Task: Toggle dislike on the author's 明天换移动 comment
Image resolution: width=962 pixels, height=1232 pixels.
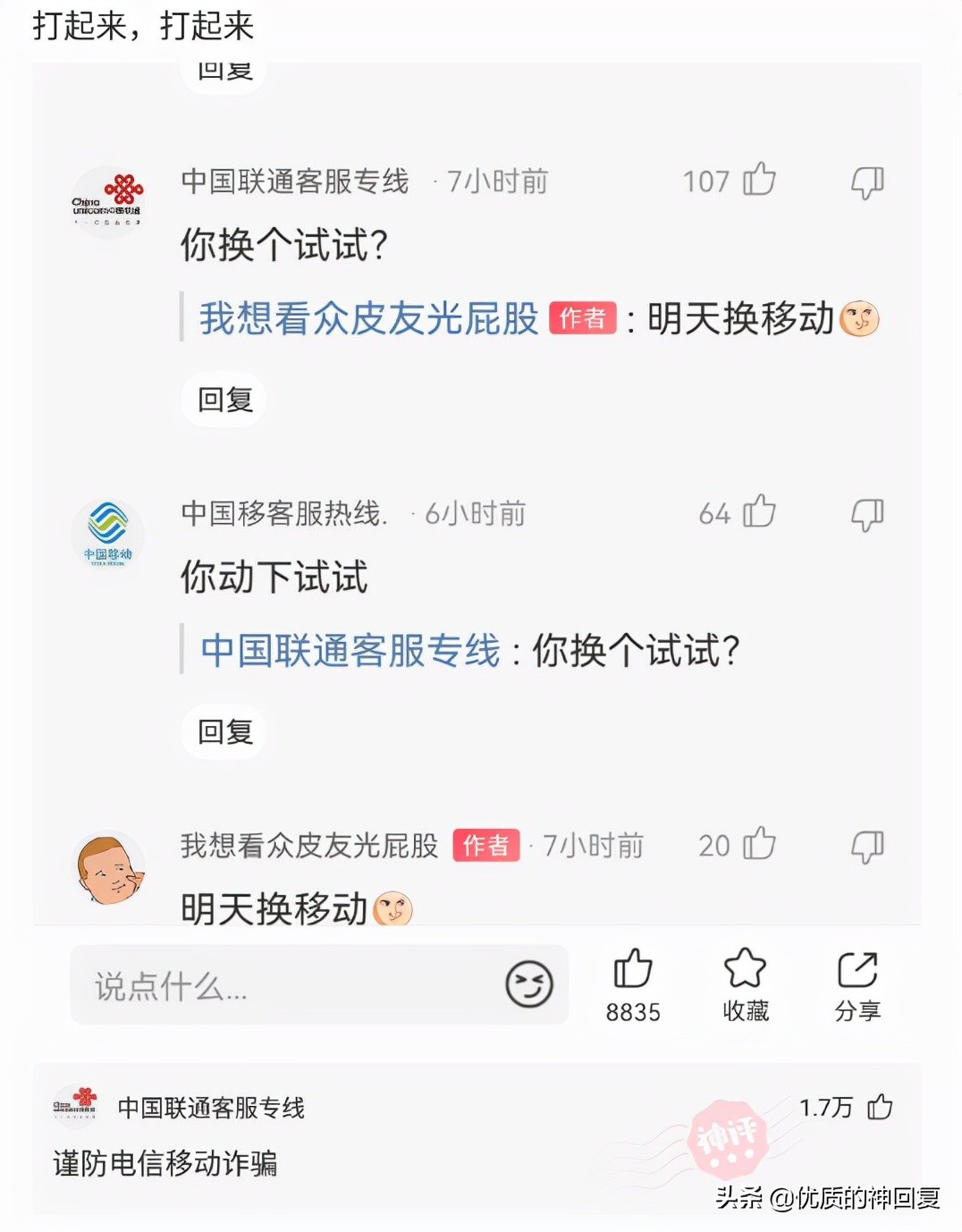Action: point(866,845)
